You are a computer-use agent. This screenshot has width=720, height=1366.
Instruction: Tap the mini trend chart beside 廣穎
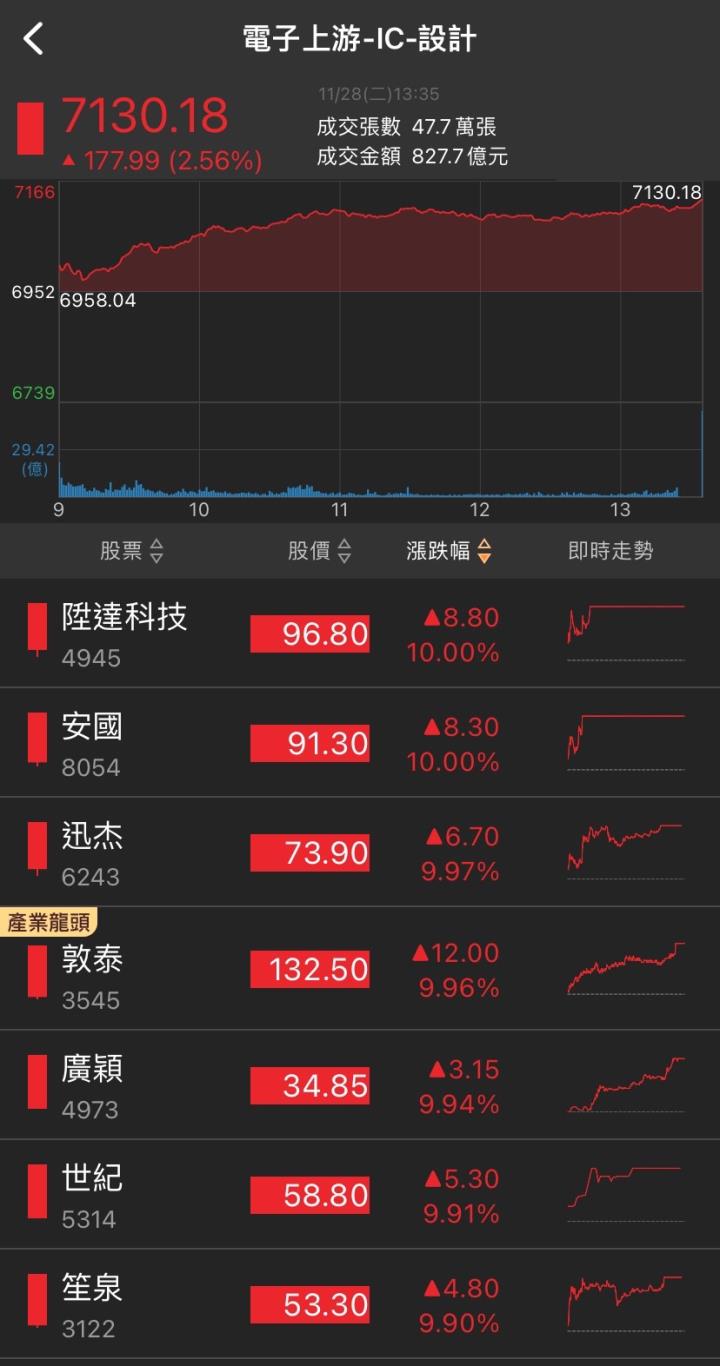625,1083
